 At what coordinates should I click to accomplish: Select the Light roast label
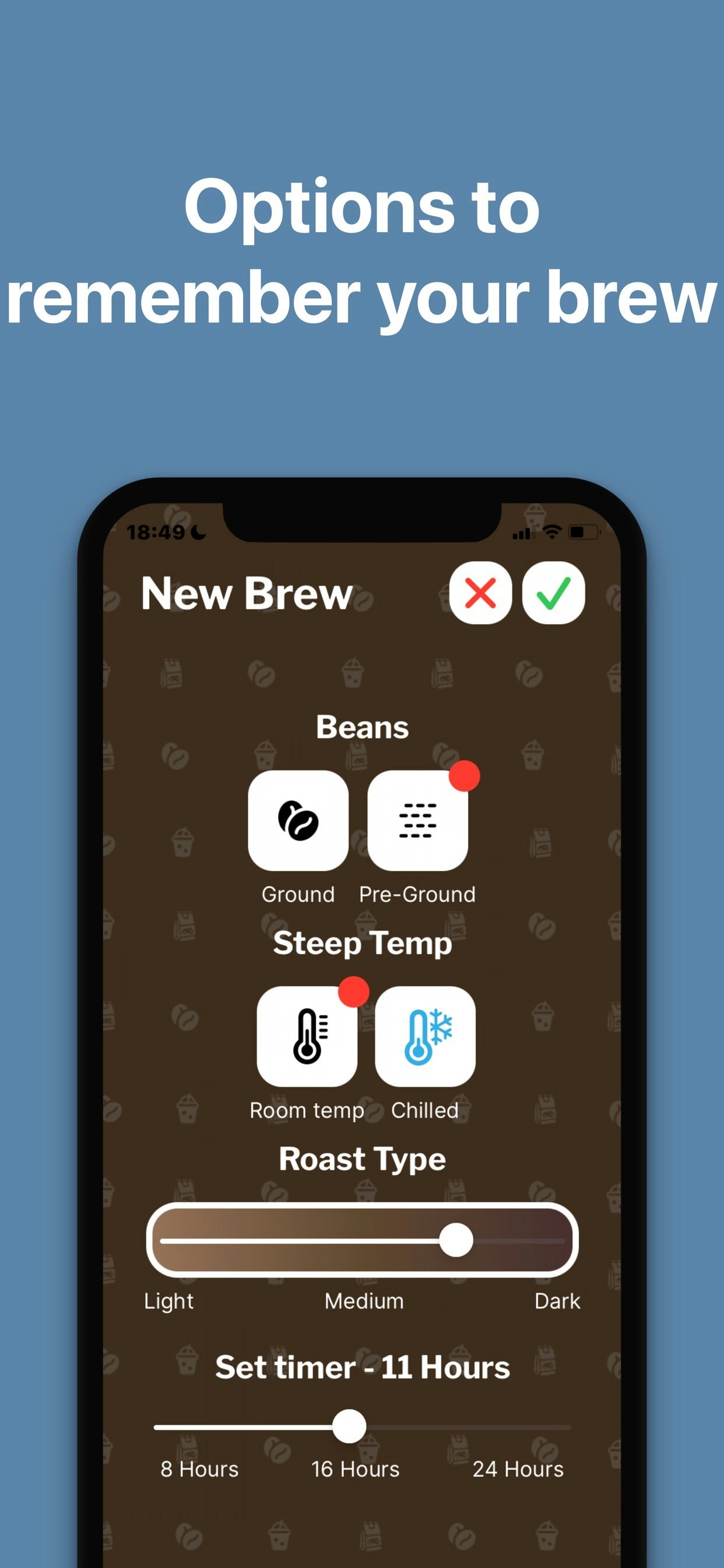point(168,1301)
